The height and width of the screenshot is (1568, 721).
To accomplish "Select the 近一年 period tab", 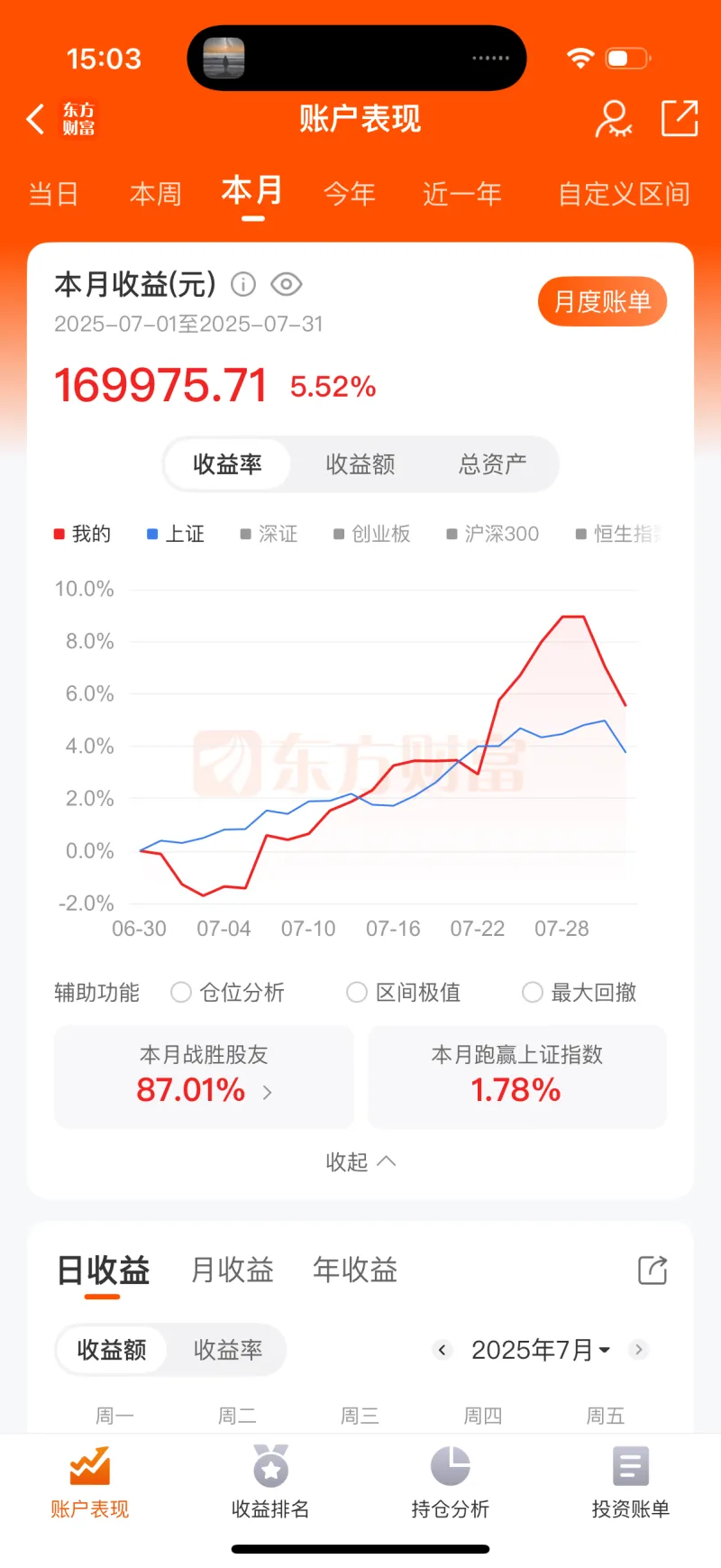I will point(462,194).
